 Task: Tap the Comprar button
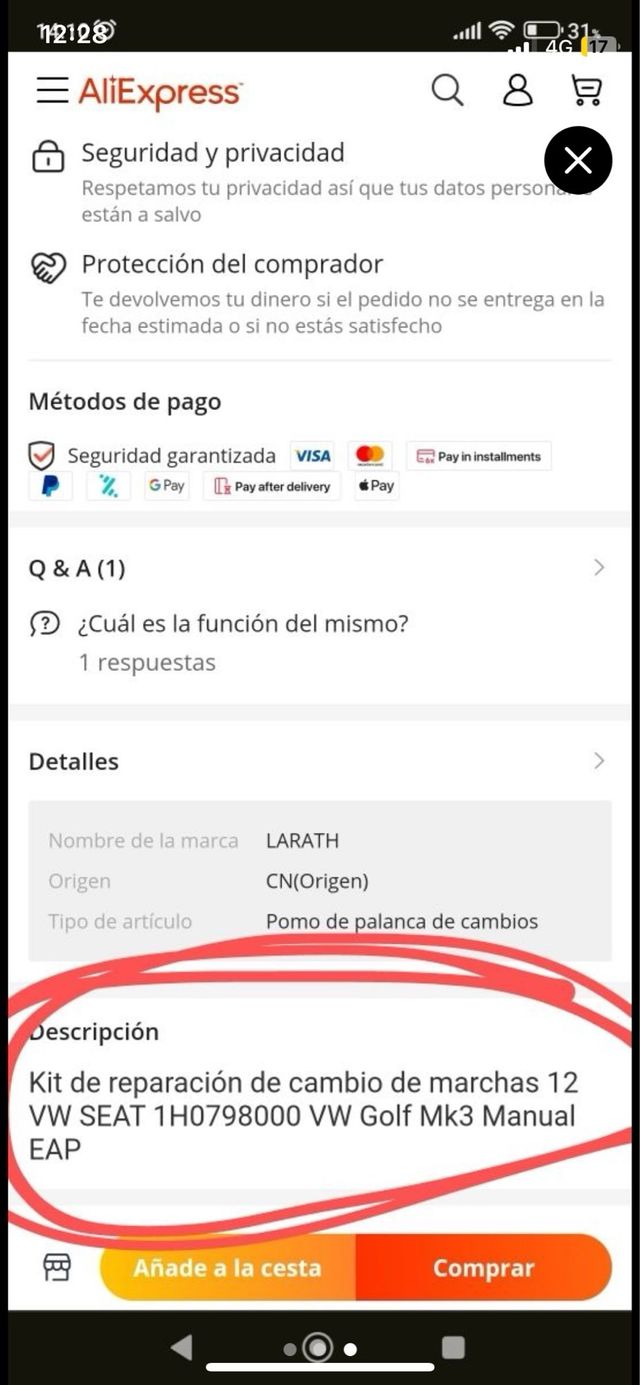click(x=483, y=1268)
